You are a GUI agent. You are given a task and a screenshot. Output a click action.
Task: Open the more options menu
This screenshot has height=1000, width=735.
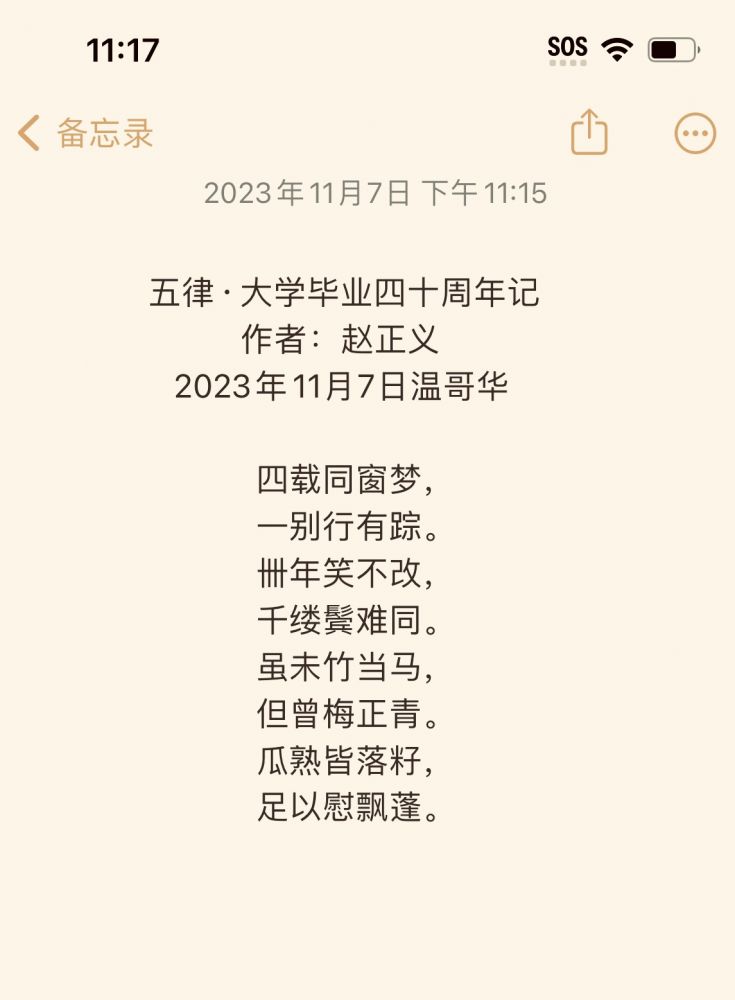pyautogui.click(x=694, y=133)
